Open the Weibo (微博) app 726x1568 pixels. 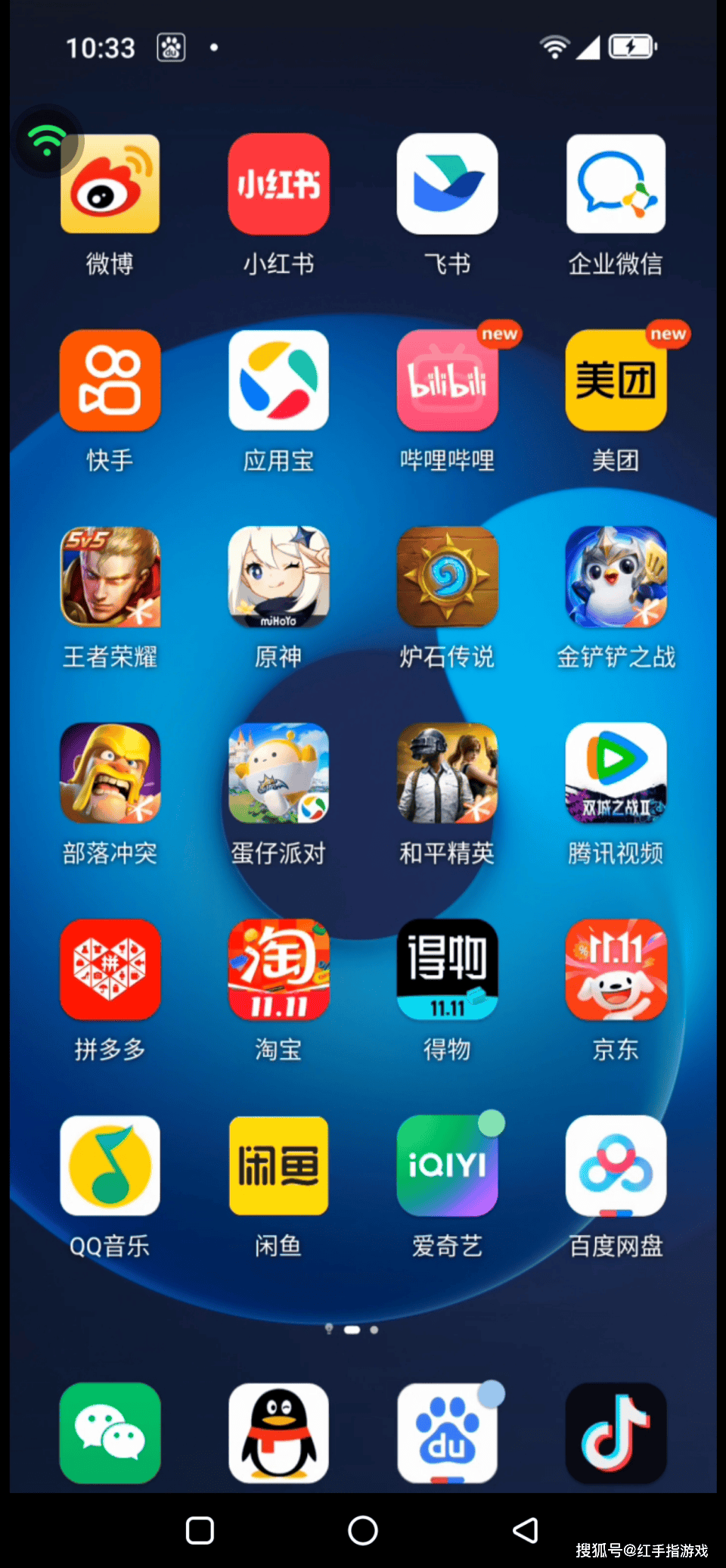click(110, 184)
